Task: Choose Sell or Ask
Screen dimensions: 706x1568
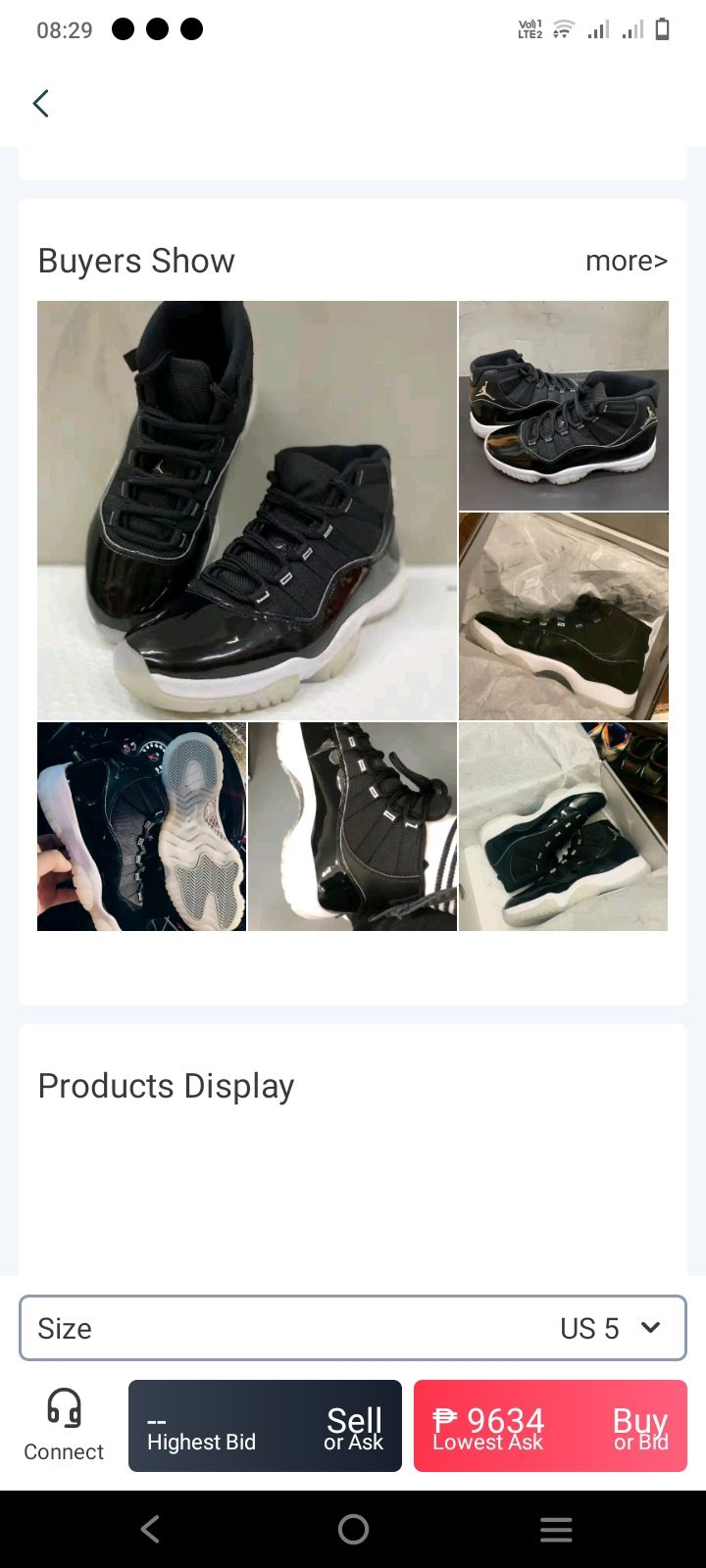Action: coord(265,1426)
